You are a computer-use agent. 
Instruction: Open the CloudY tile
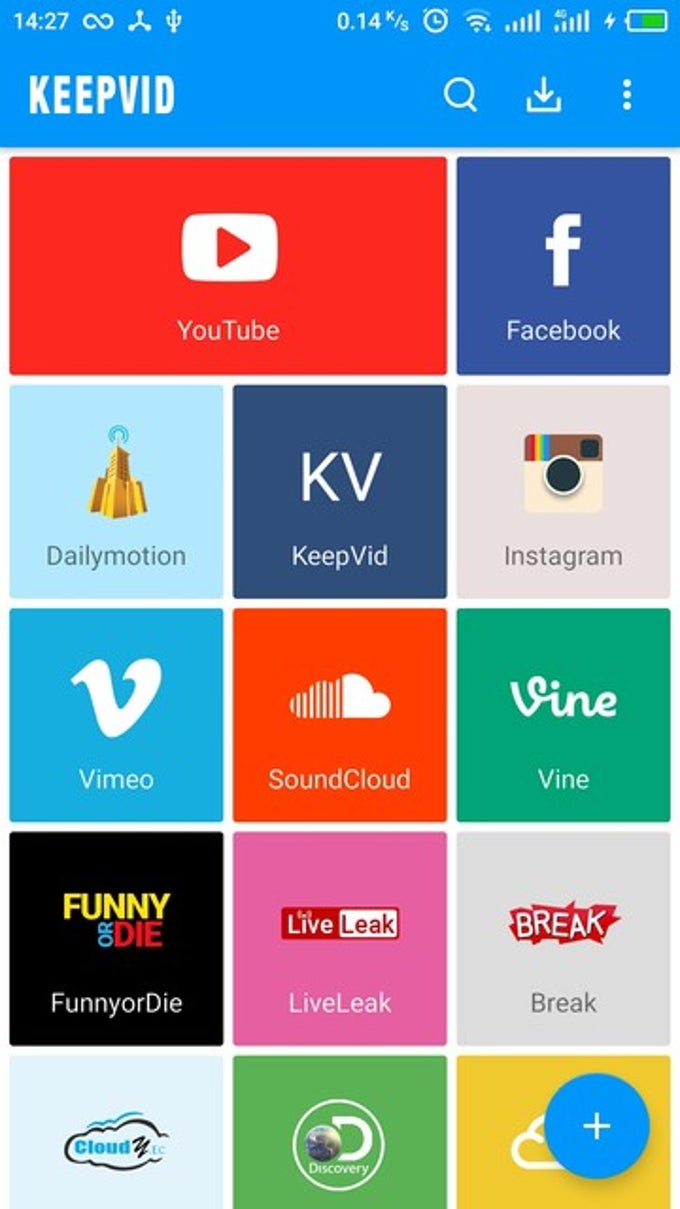116,1135
